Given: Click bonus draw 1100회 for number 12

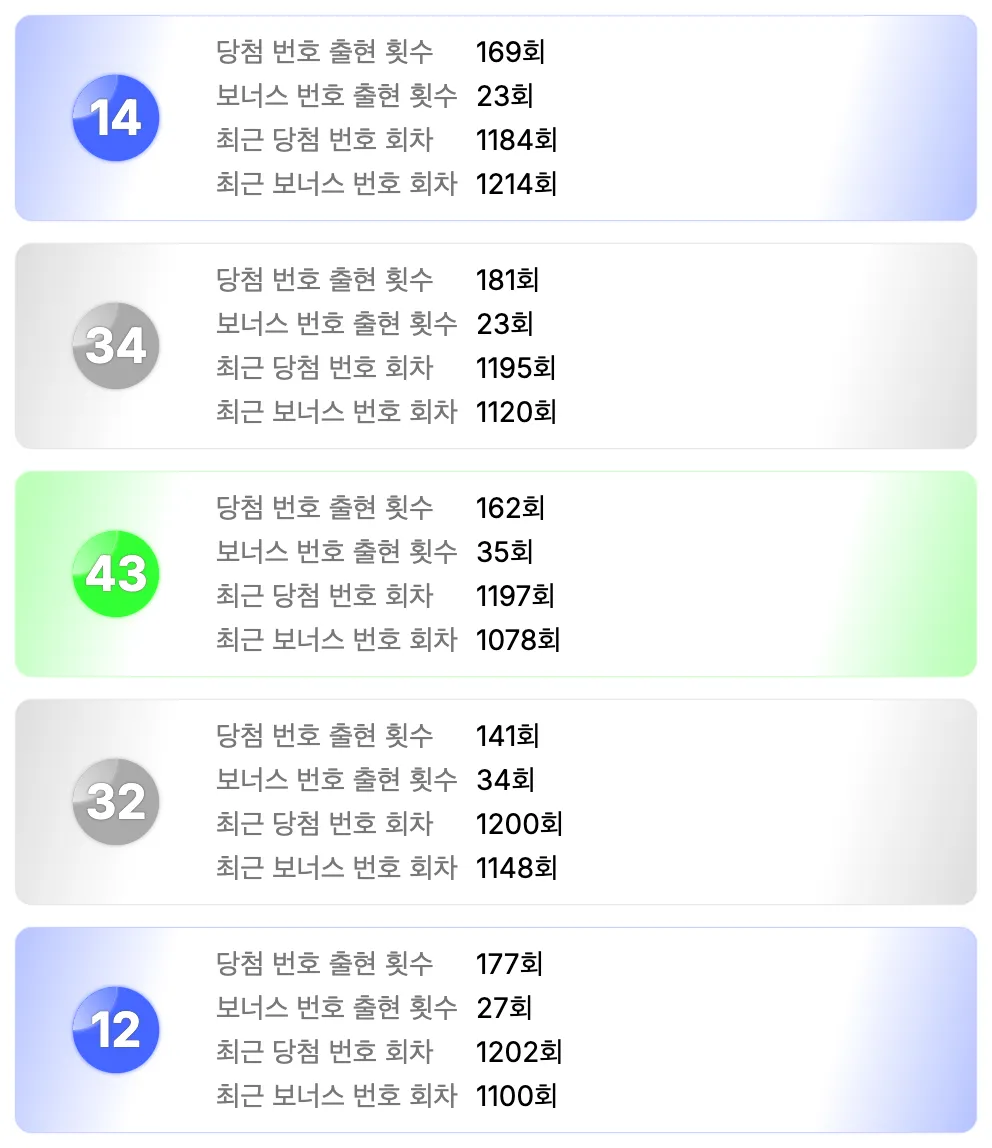Looking at the screenshot, I should coord(518,1096).
